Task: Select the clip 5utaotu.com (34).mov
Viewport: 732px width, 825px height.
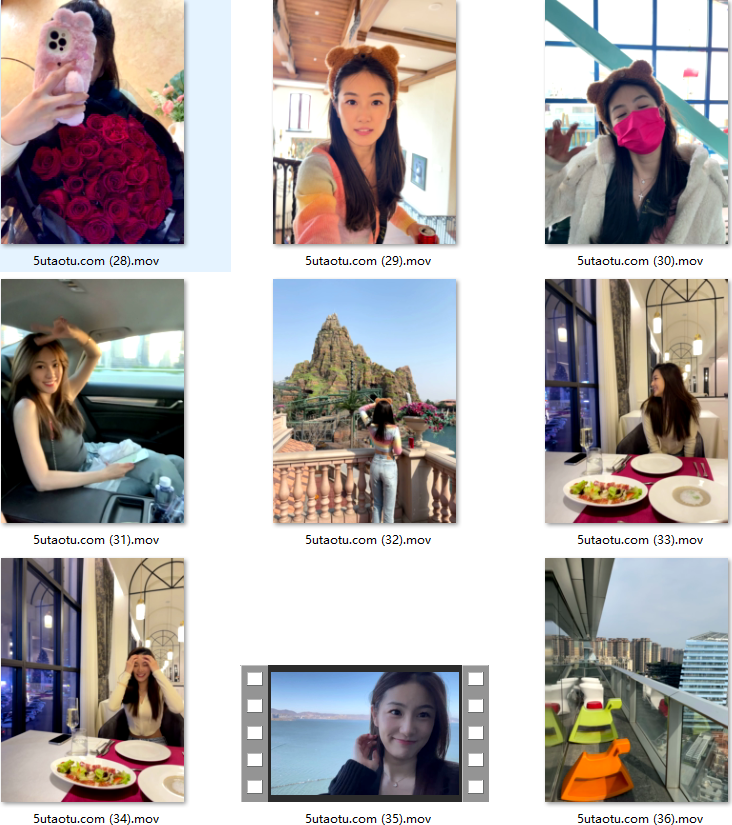Action: (x=92, y=680)
